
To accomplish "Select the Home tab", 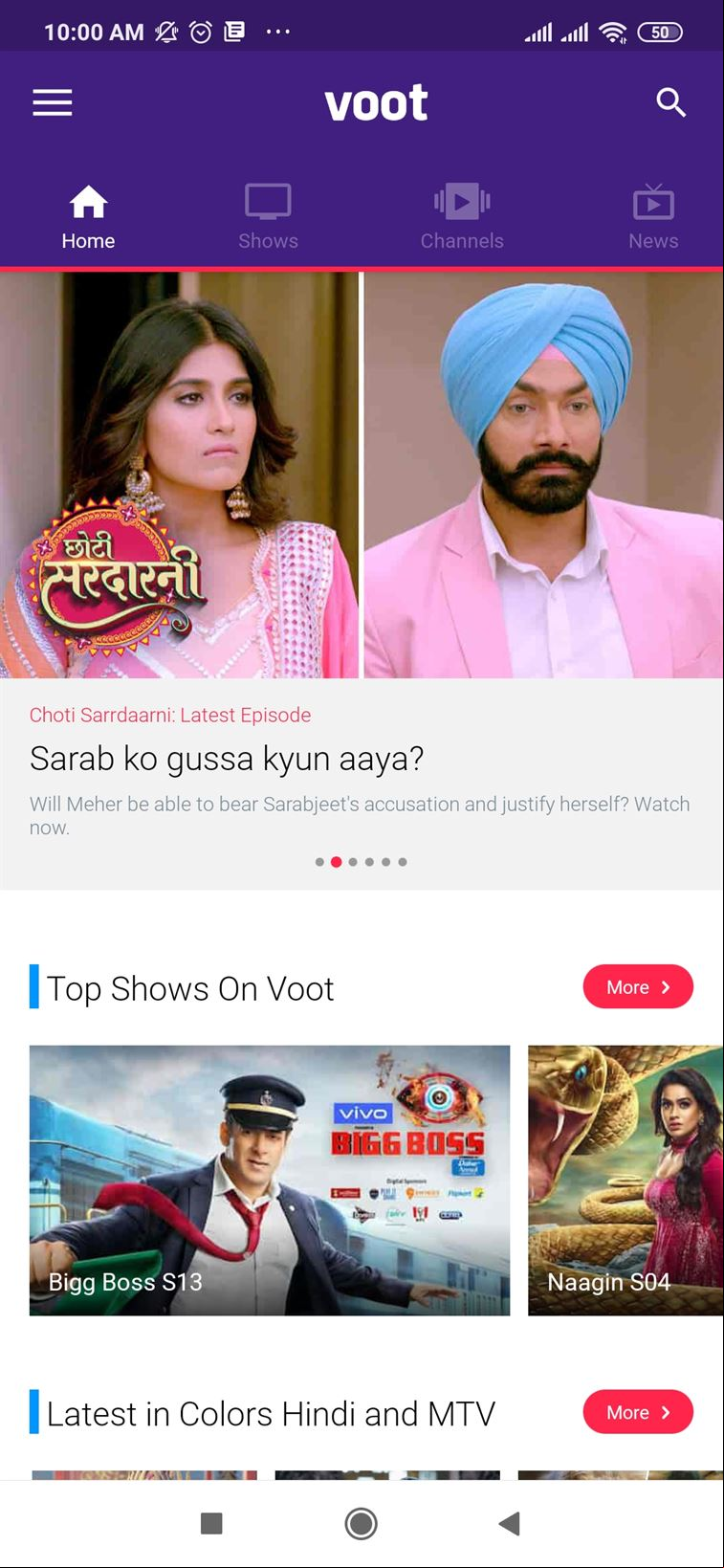I will [88, 217].
